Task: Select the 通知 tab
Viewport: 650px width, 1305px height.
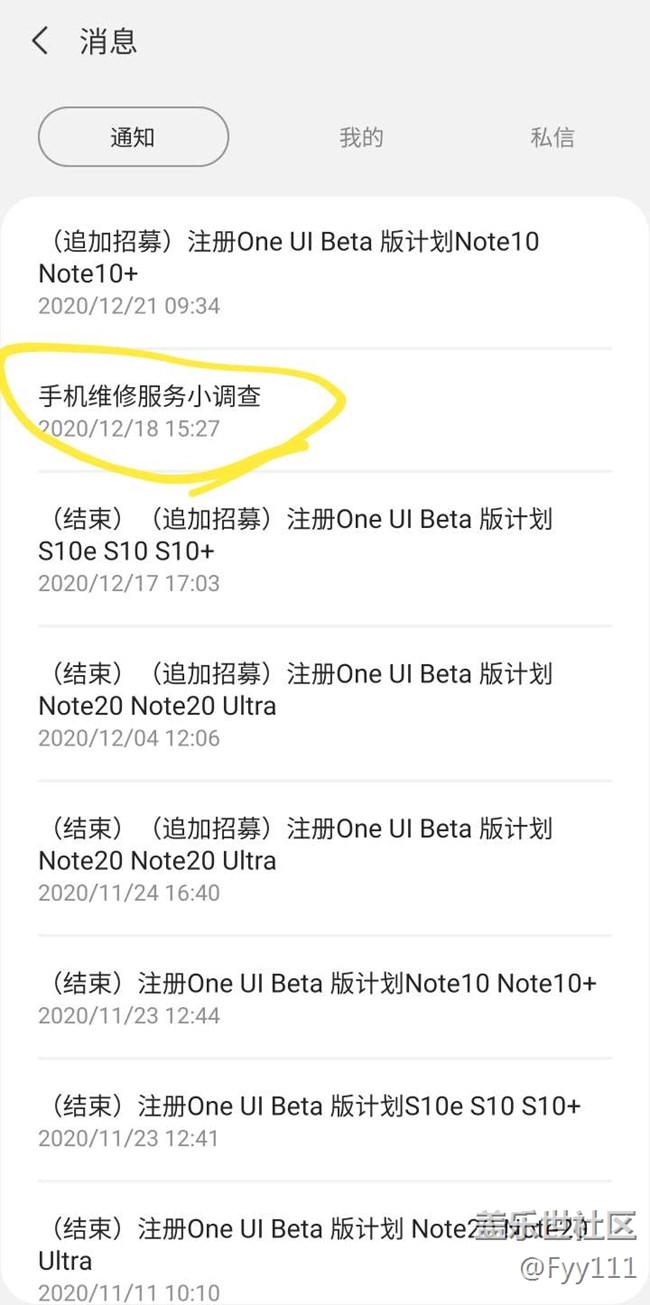Action: [133, 137]
